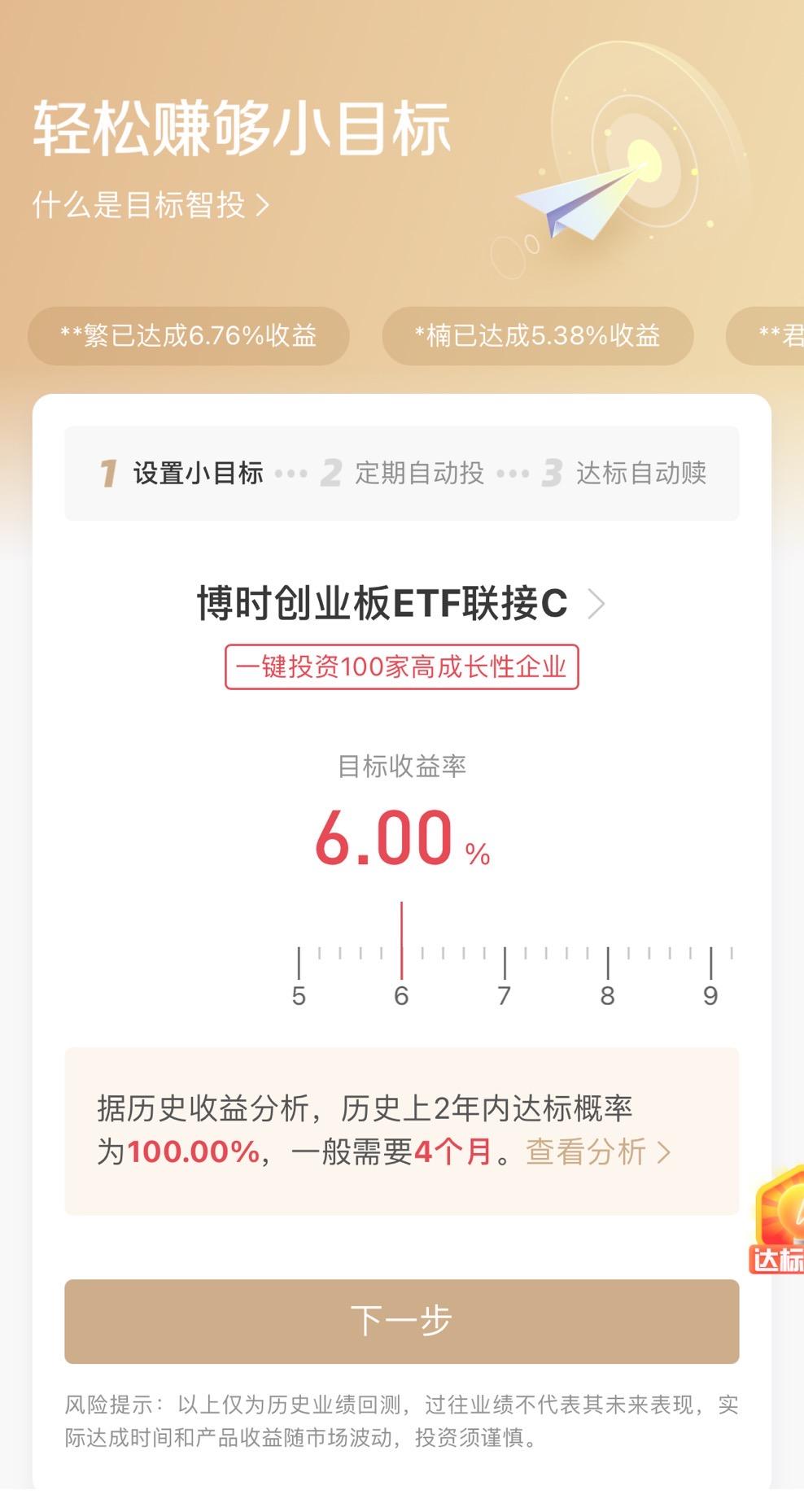Switch to the 达标自动赎 step
Image resolution: width=804 pixels, height=1512 pixels.
[x=642, y=473]
